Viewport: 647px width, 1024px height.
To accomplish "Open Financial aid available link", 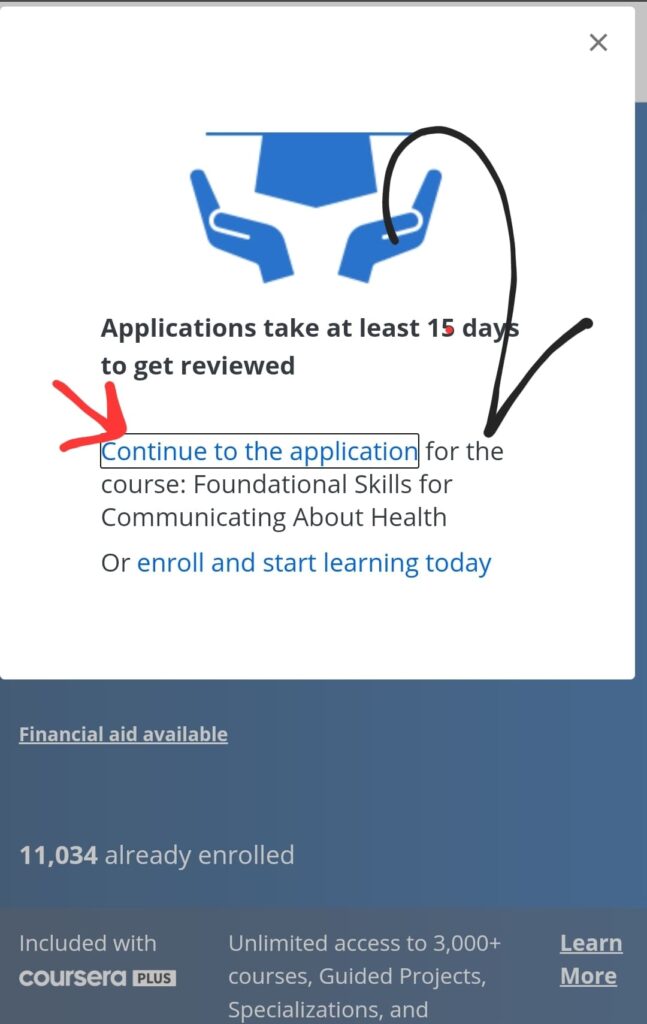I will point(123,735).
